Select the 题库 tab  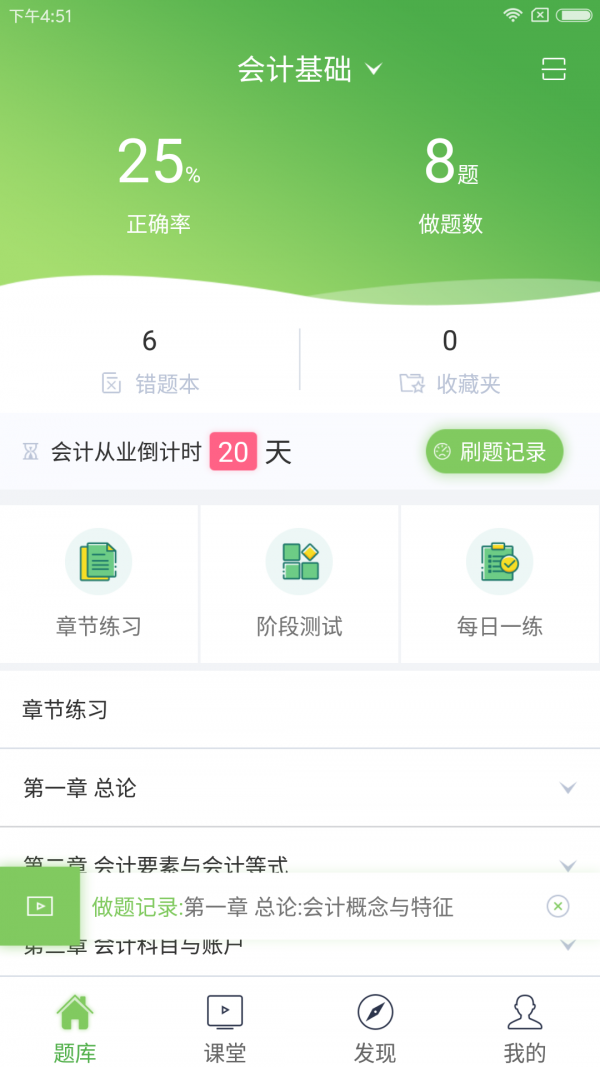(75, 1028)
